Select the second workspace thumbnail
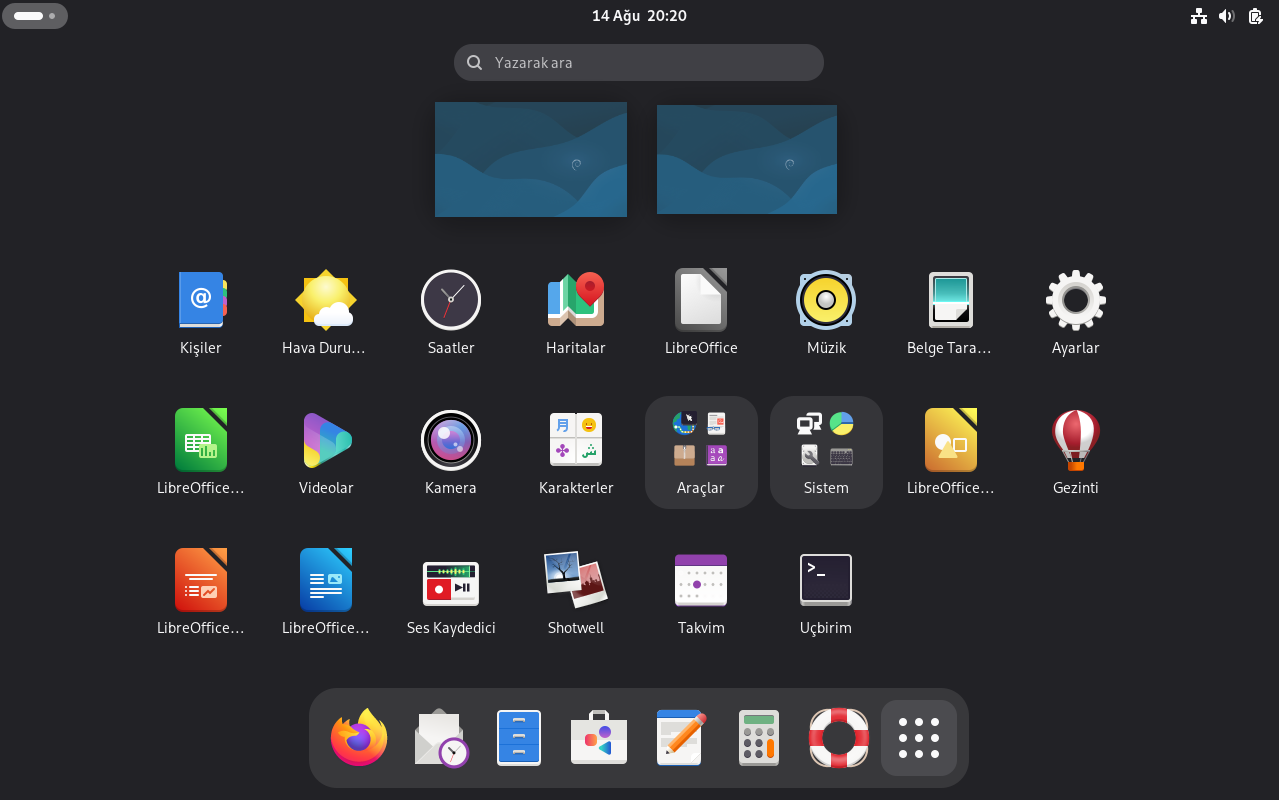This screenshot has width=1279, height=800. click(746, 159)
